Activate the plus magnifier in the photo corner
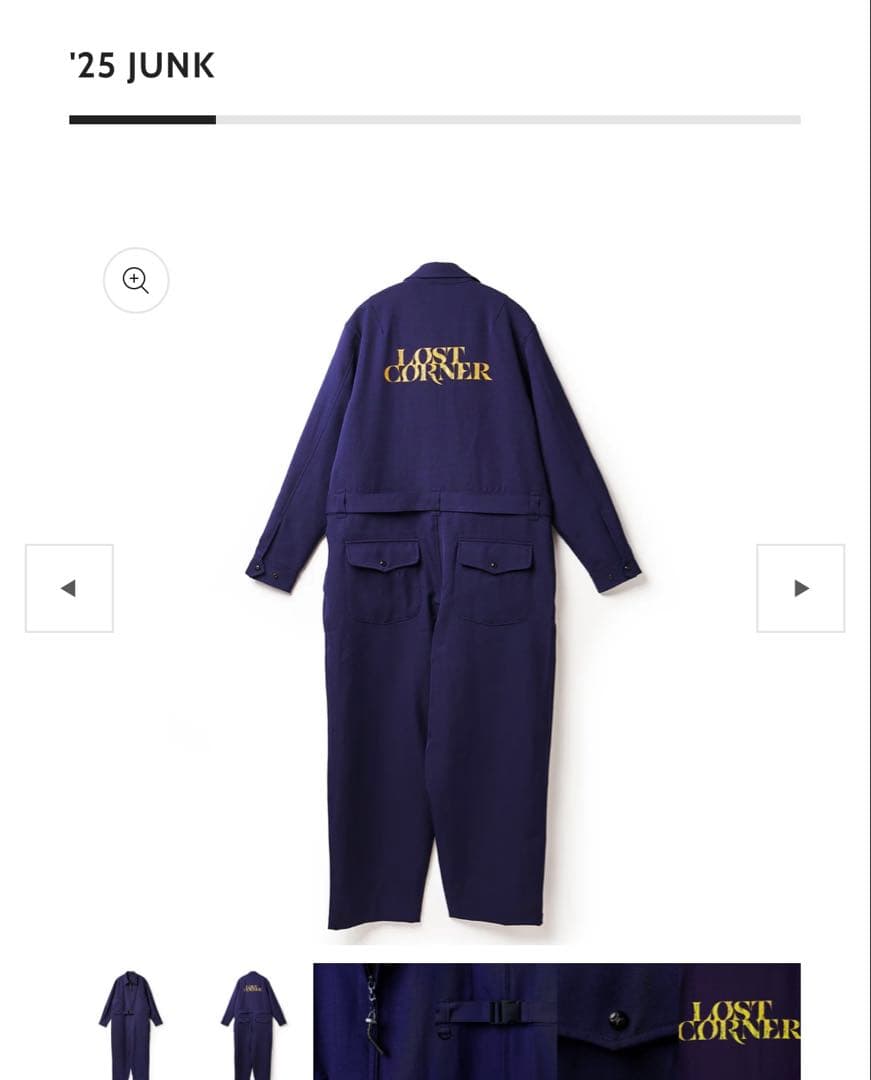Viewport: 871px width, 1080px height. click(x=136, y=281)
